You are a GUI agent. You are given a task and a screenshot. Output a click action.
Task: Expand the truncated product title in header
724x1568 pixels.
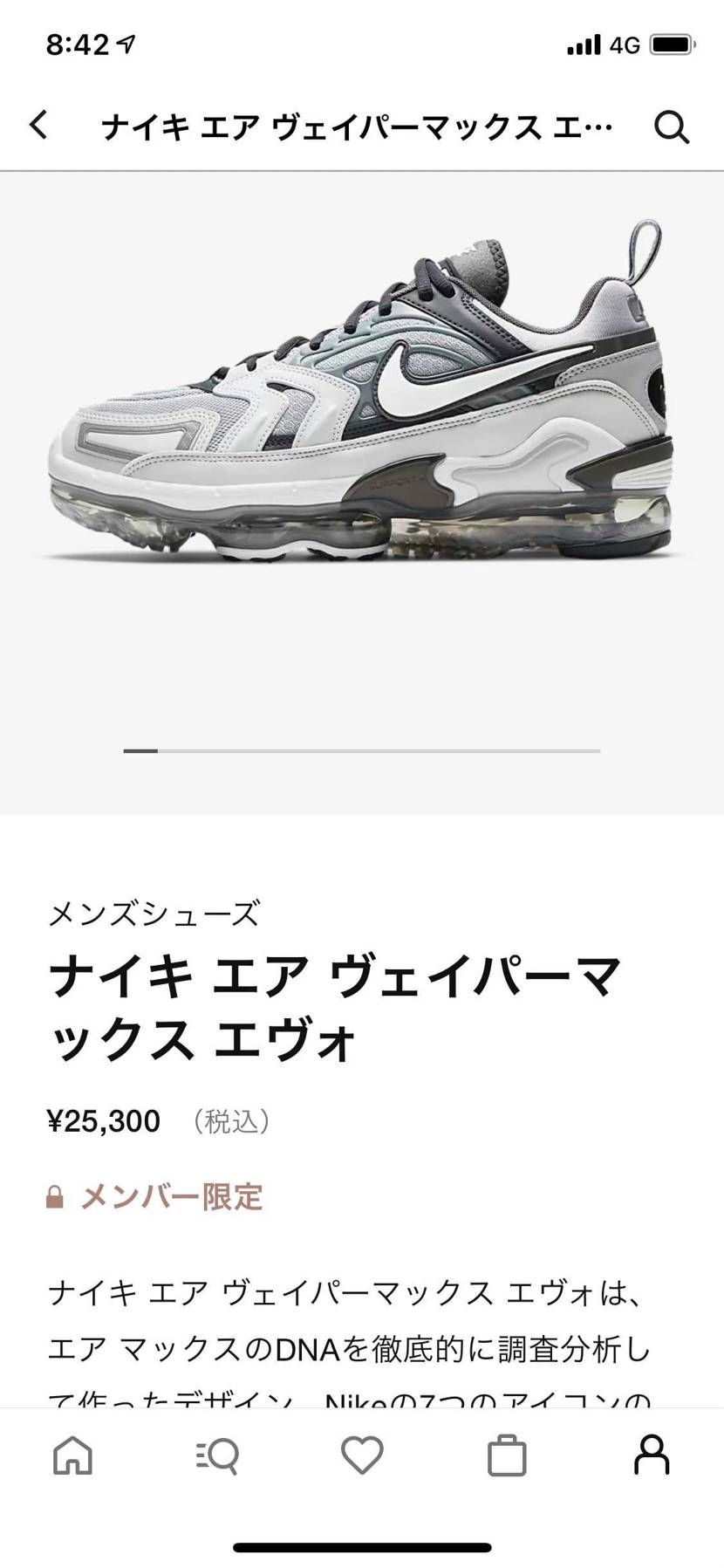point(358,127)
